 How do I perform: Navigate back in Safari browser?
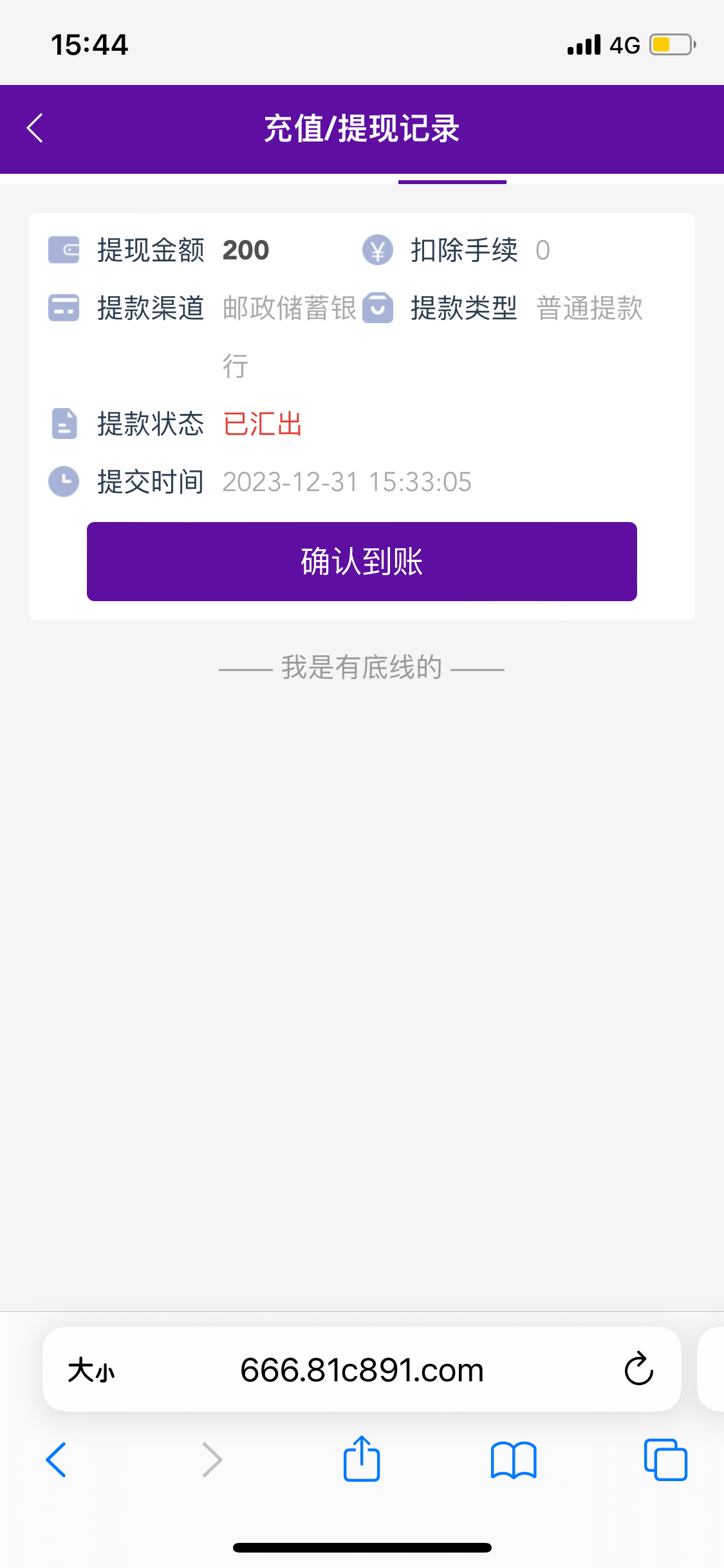tap(56, 1460)
